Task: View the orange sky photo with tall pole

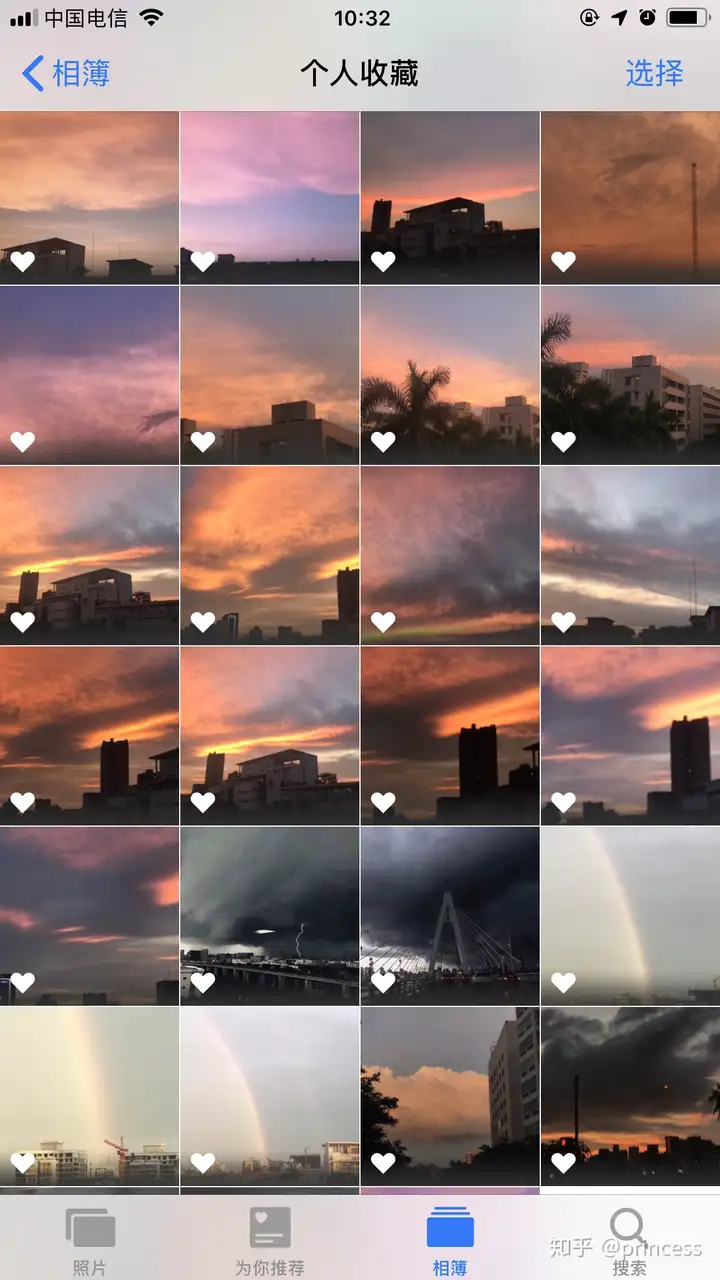Action: [x=630, y=196]
